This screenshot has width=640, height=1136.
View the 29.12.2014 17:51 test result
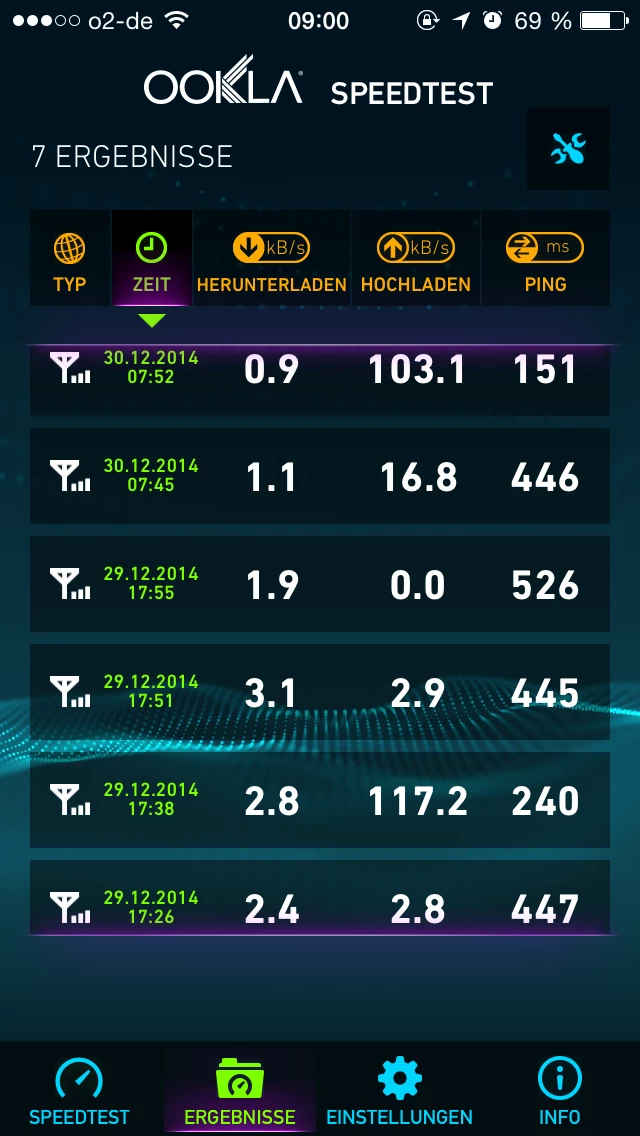320,692
